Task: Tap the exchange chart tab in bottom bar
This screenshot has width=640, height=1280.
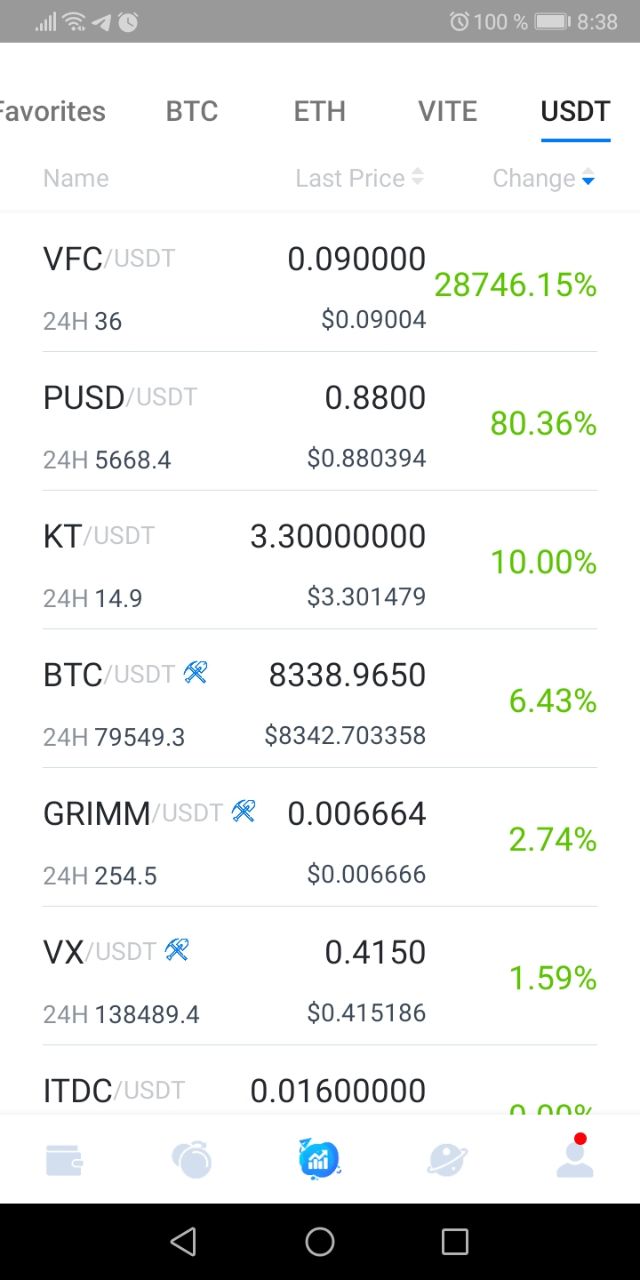Action: tap(320, 1158)
